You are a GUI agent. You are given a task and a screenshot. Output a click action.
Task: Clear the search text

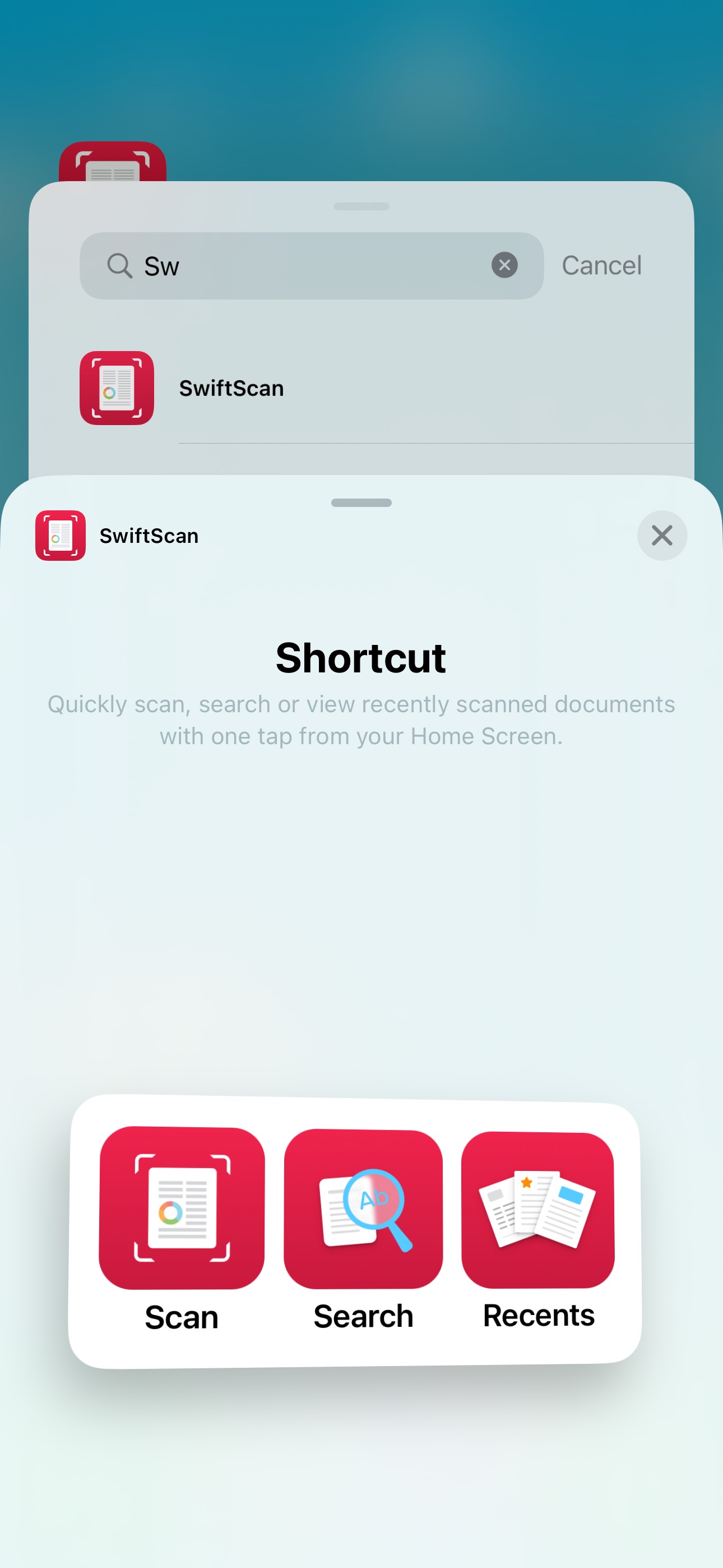pyautogui.click(x=504, y=265)
